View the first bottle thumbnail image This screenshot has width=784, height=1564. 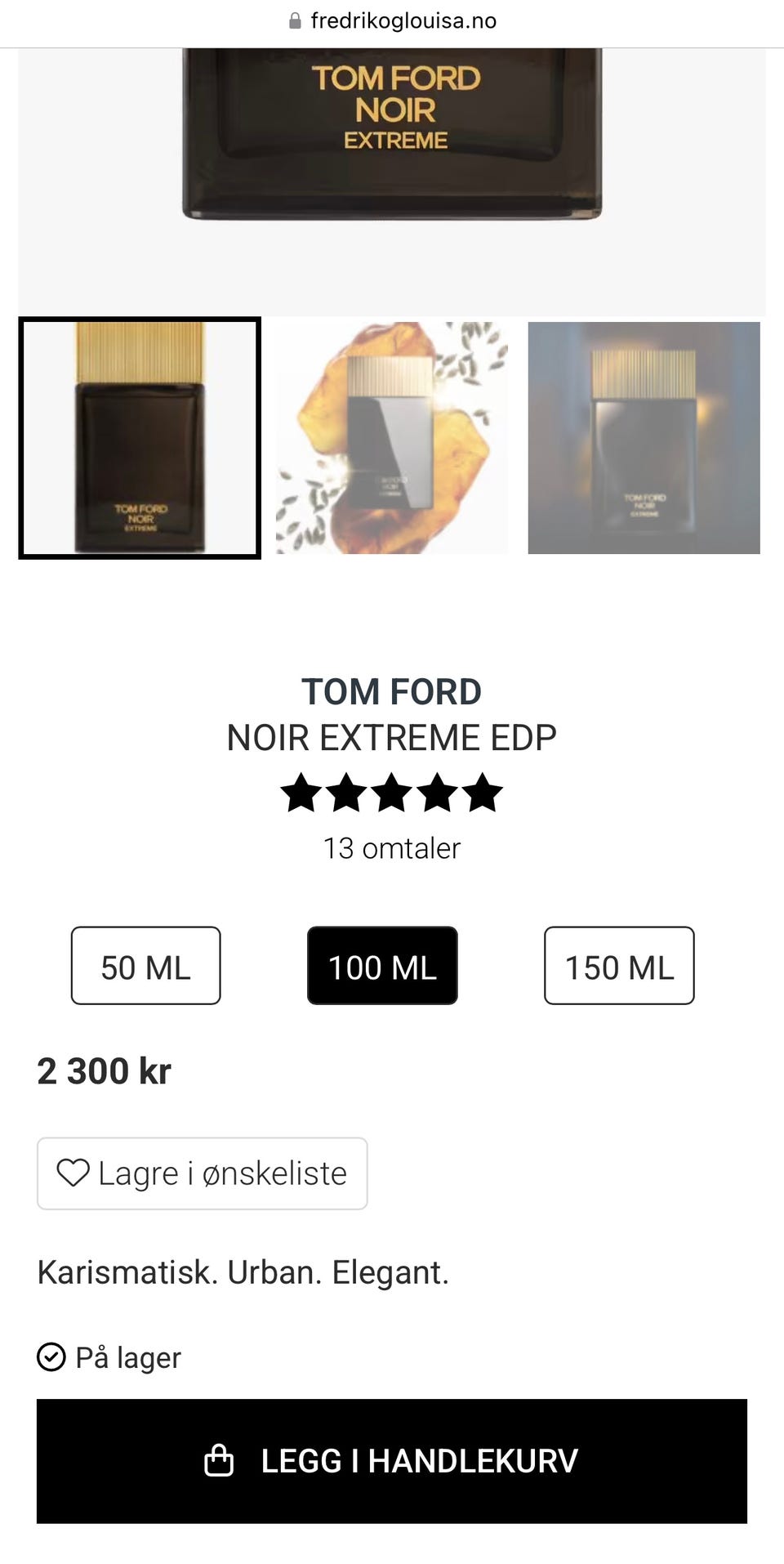pos(140,438)
